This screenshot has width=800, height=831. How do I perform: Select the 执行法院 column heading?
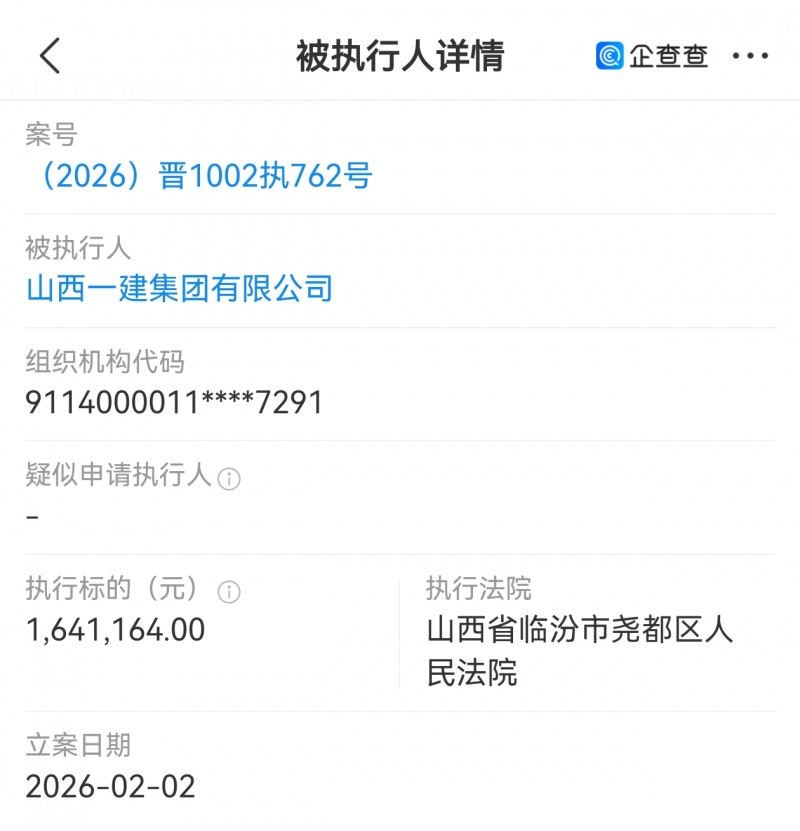pos(482,590)
